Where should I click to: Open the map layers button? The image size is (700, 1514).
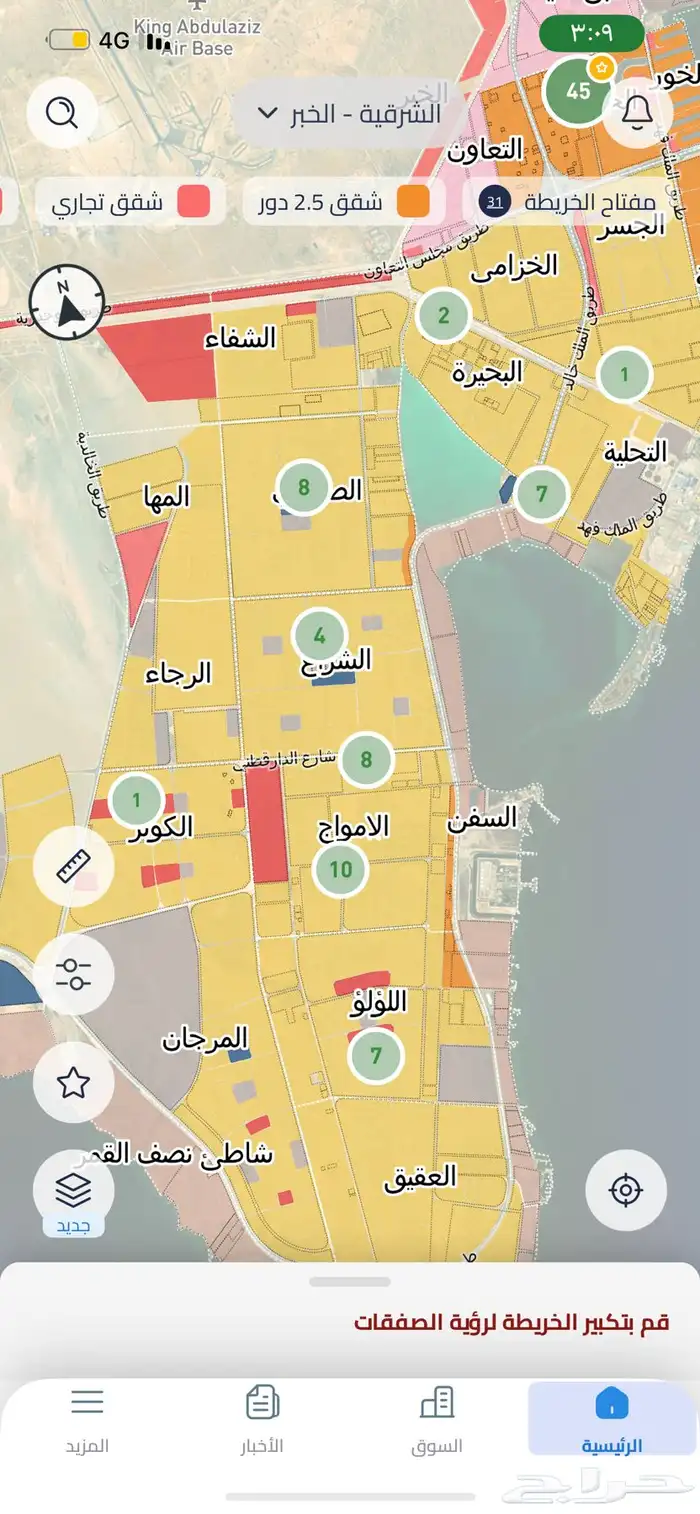tap(74, 1190)
